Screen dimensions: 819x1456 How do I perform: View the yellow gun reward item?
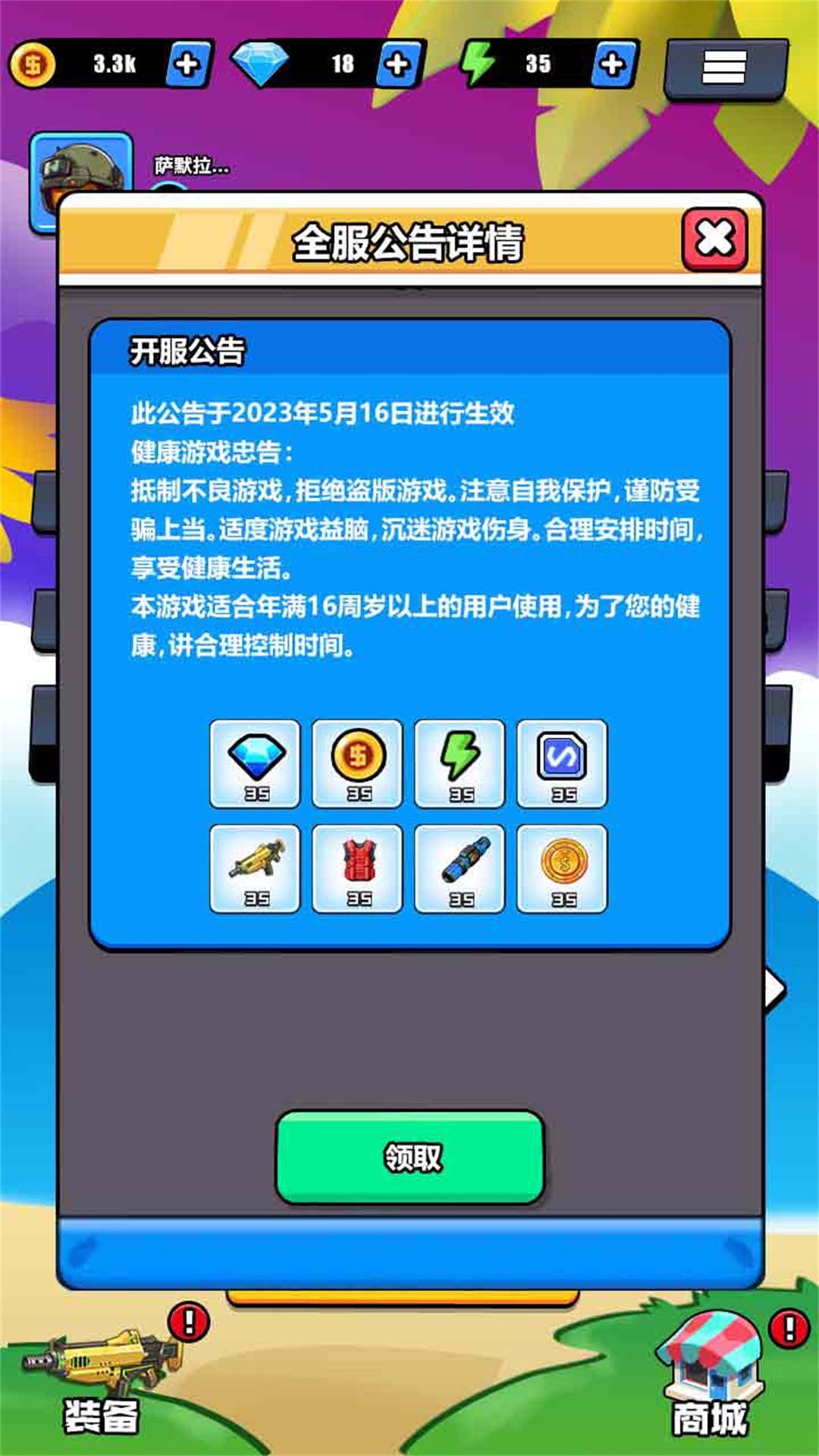[x=256, y=868]
